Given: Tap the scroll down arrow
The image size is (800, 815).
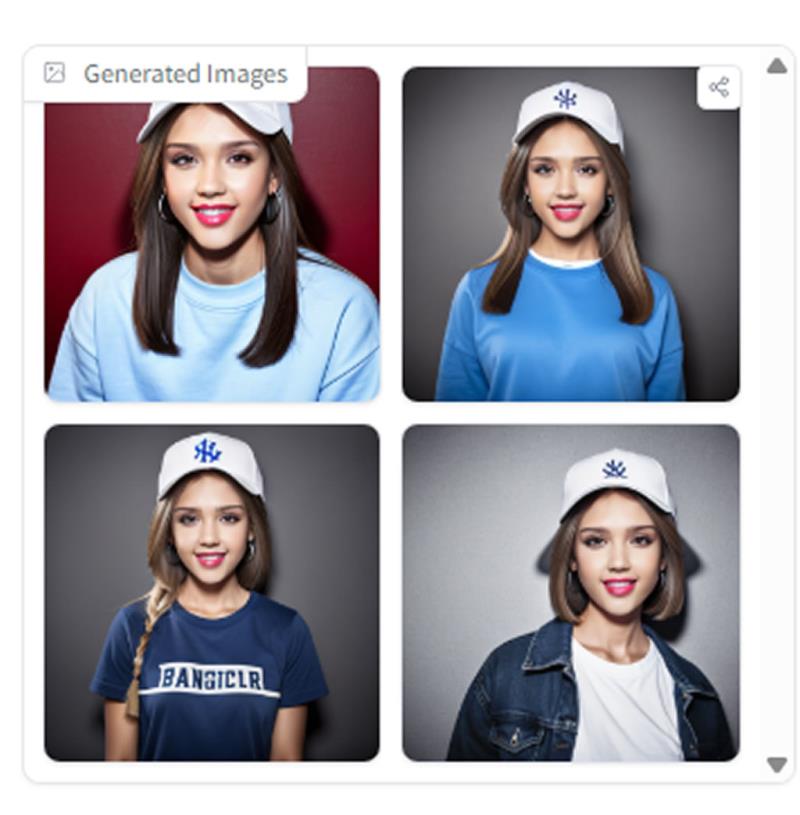Looking at the screenshot, I should coord(777,764).
